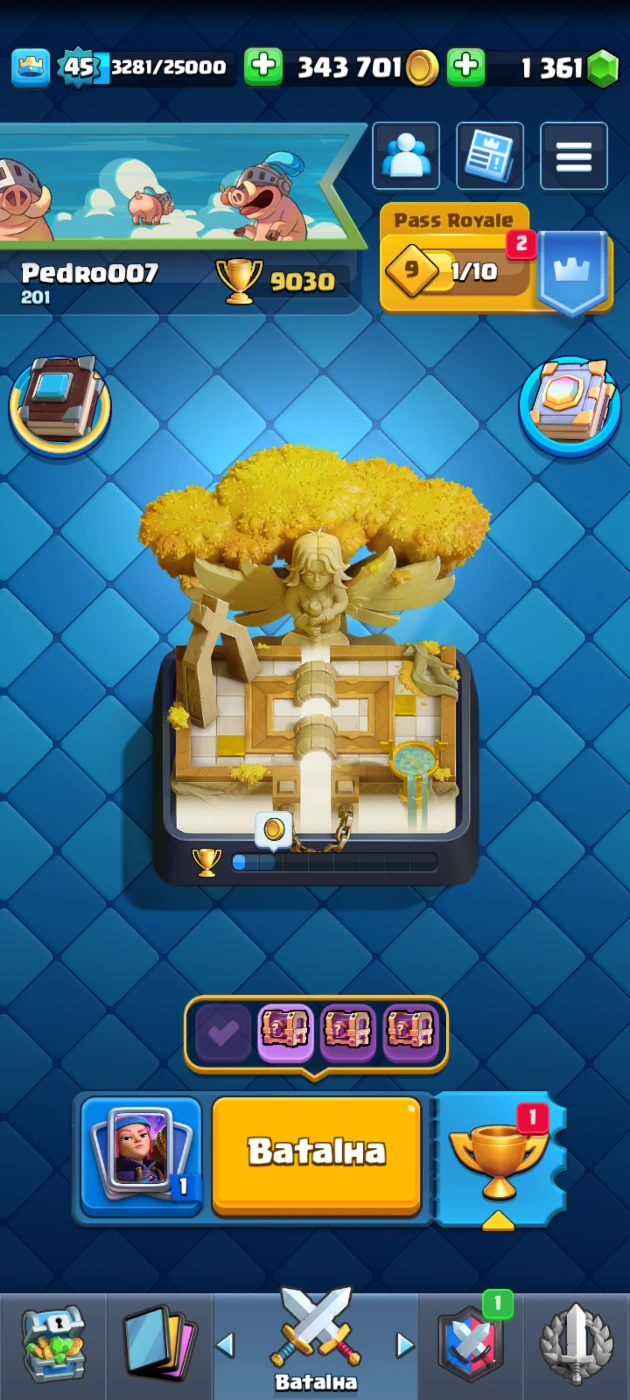The width and height of the screenshot is (630, 1400).
Task: Open the events sword tab
Action: [x=576, y=1344]
